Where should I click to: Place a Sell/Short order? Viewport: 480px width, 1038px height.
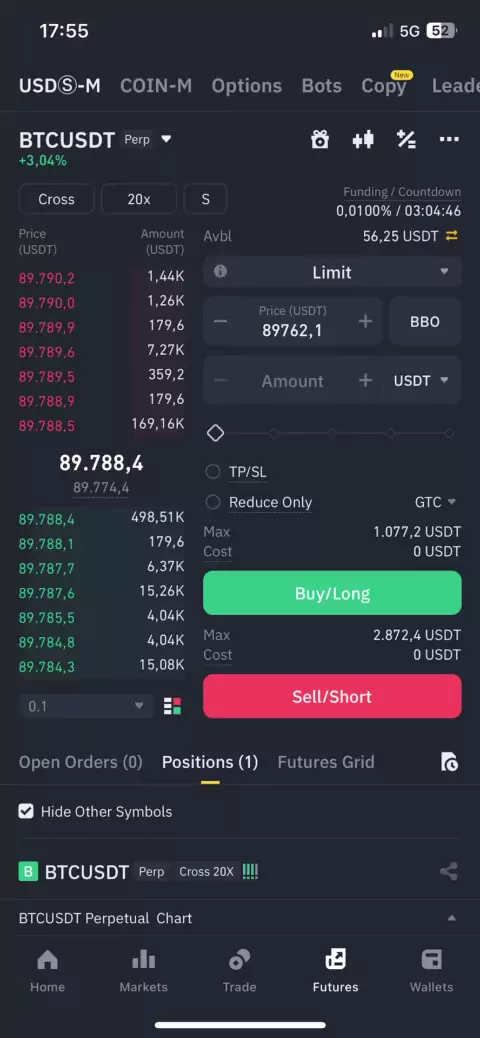[x=332, y=696]
